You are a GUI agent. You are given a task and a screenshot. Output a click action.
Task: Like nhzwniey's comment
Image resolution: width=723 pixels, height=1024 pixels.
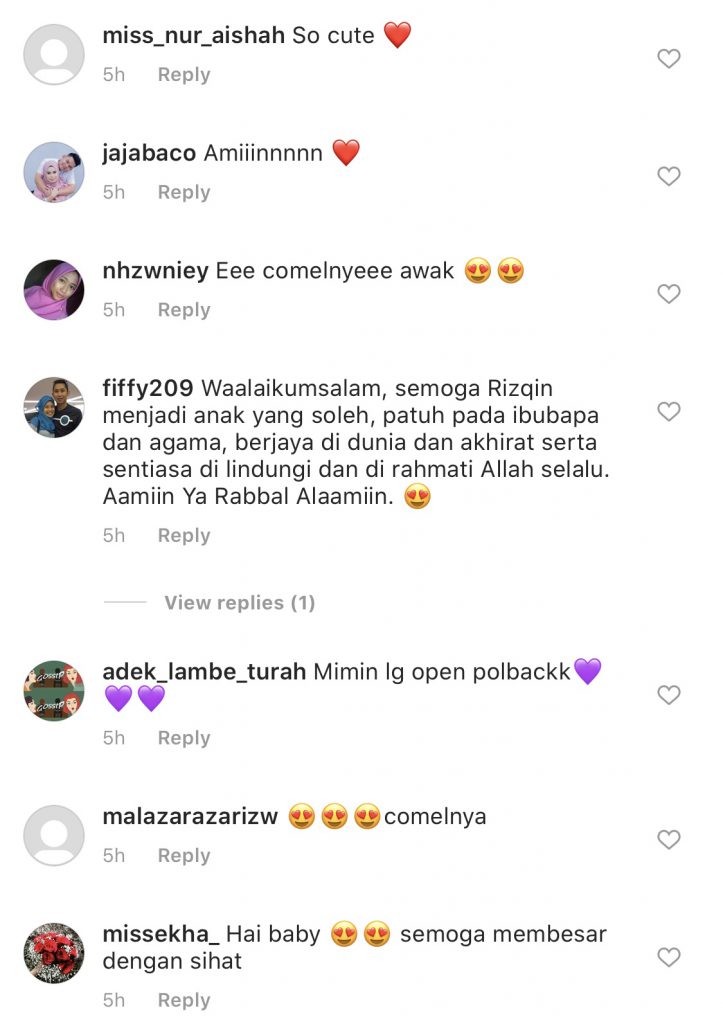(668, 294)
